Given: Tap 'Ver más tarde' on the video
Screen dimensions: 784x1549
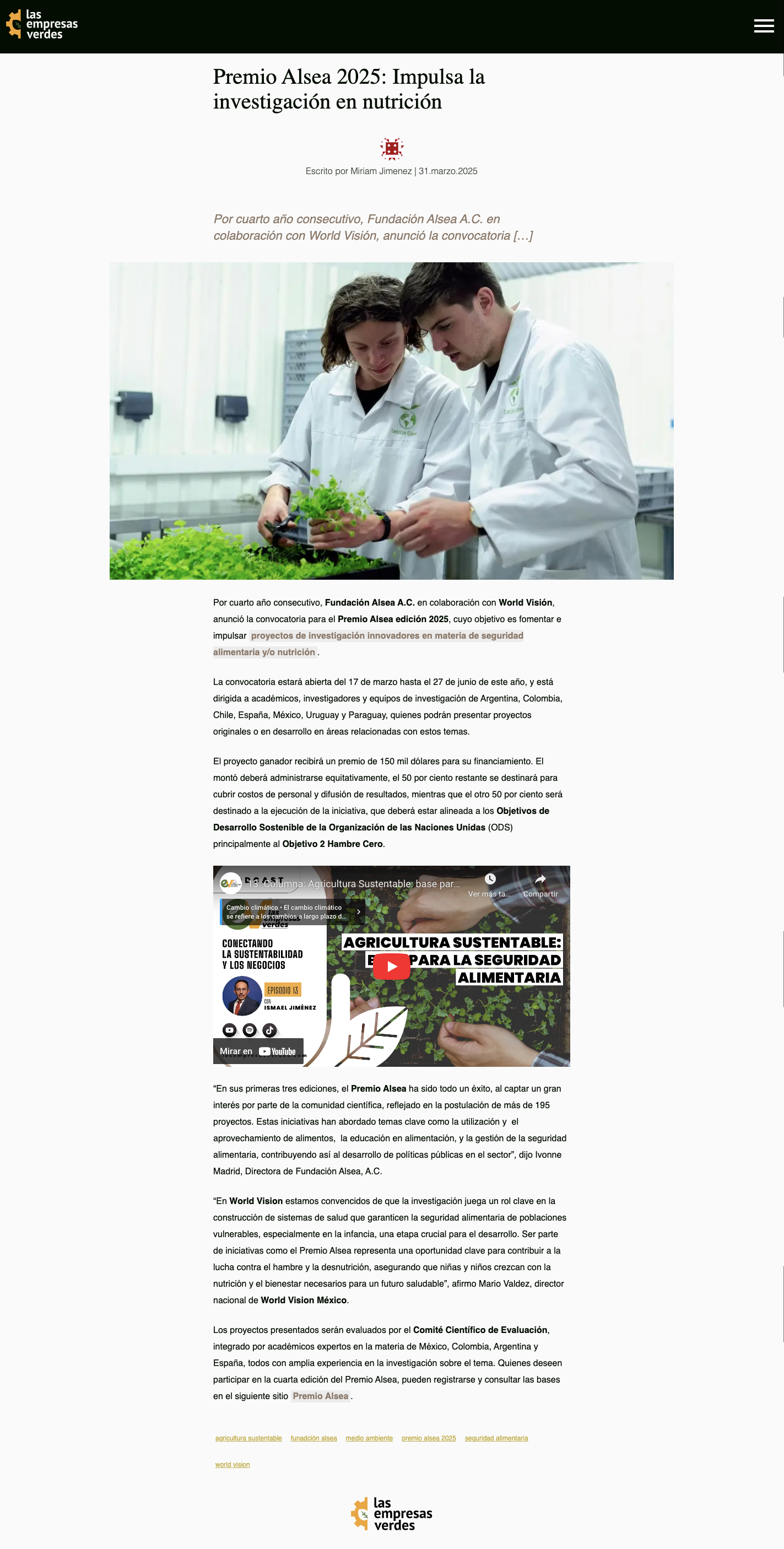Looking at the screenshot, I should [490, 885].
